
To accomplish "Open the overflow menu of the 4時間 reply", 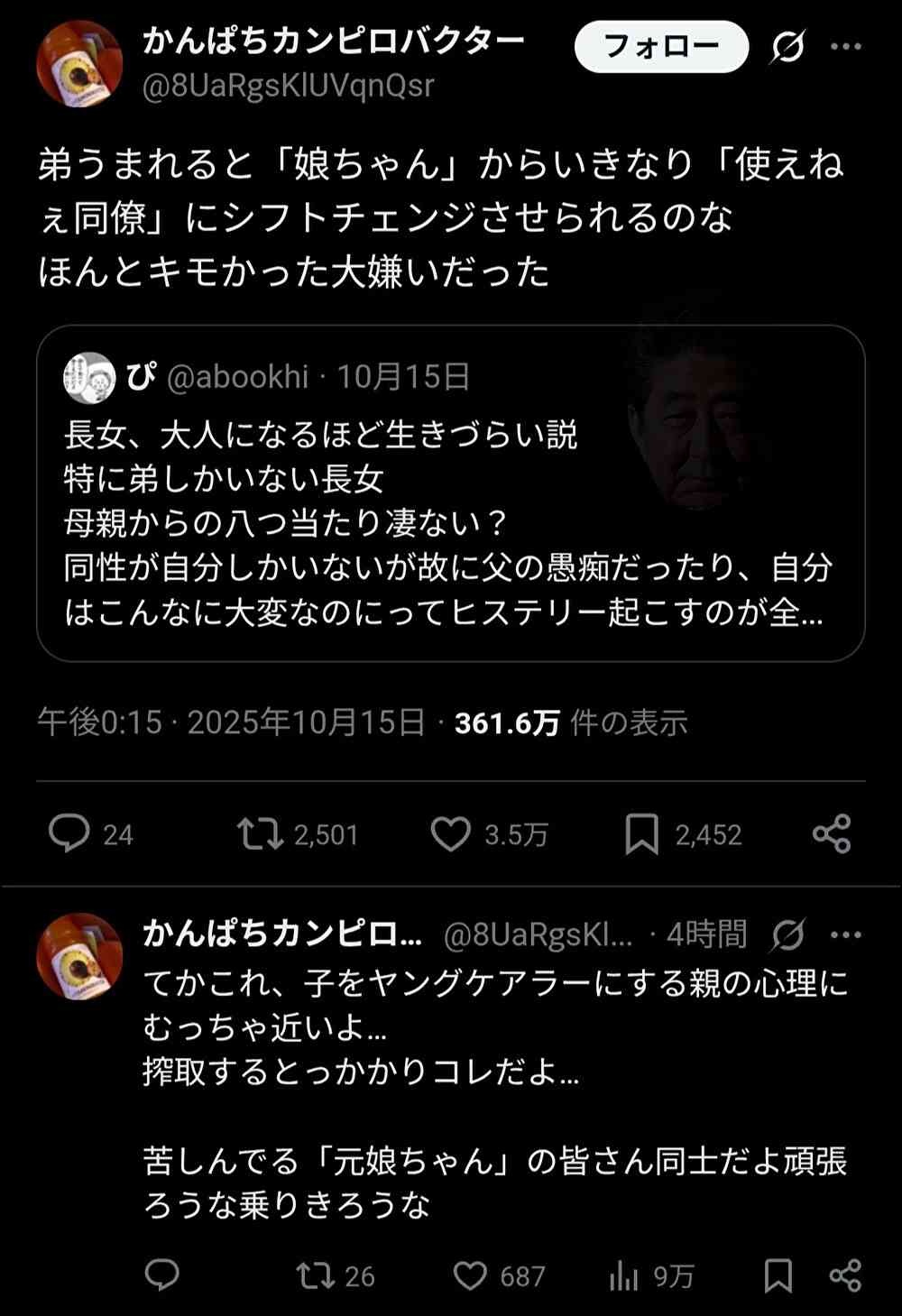I will point(846,935).
